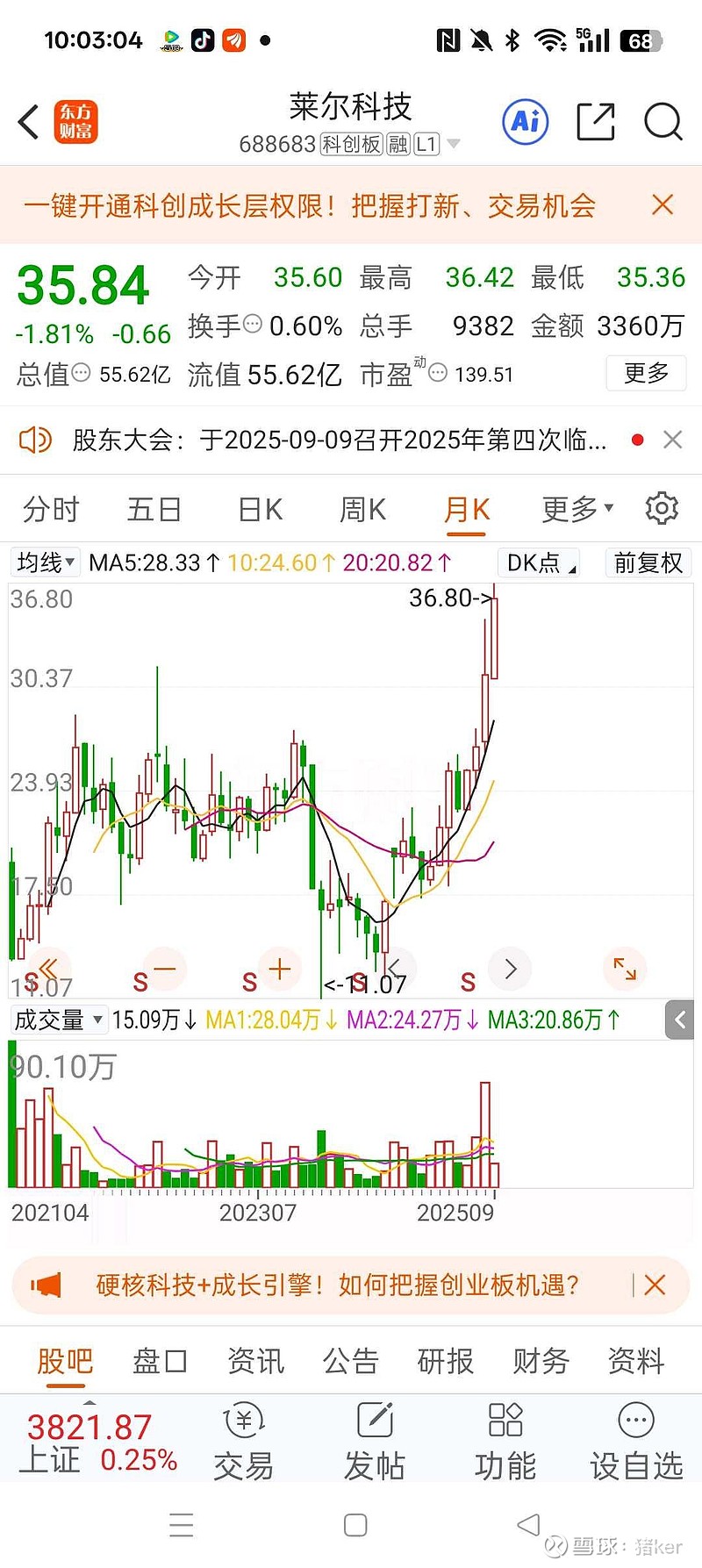The image size is (702, 1568).
Task: Zoom in the K-line chart with plus
Action: point(280,970)
